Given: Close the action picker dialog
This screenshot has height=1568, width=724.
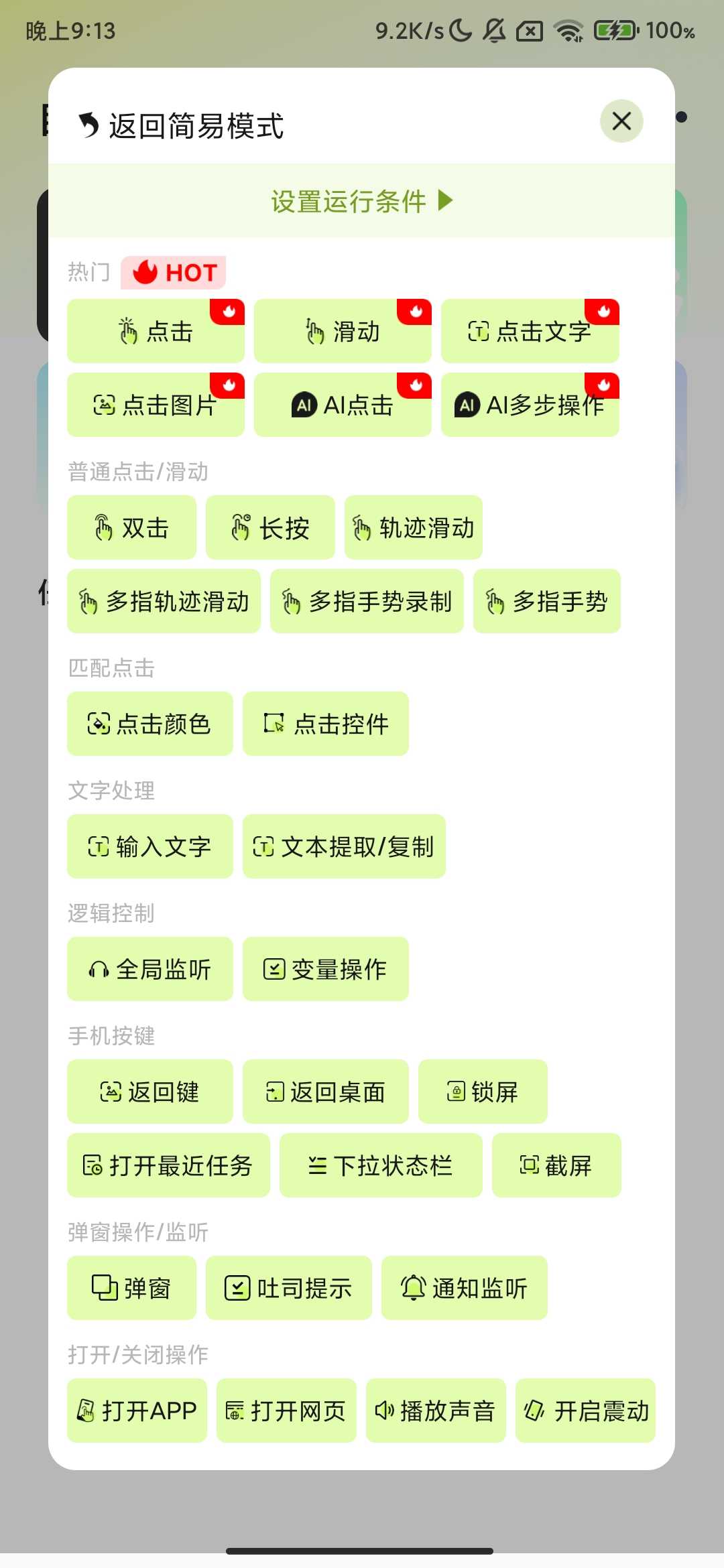Looking at the screenshot, I should tap(621, 121).
